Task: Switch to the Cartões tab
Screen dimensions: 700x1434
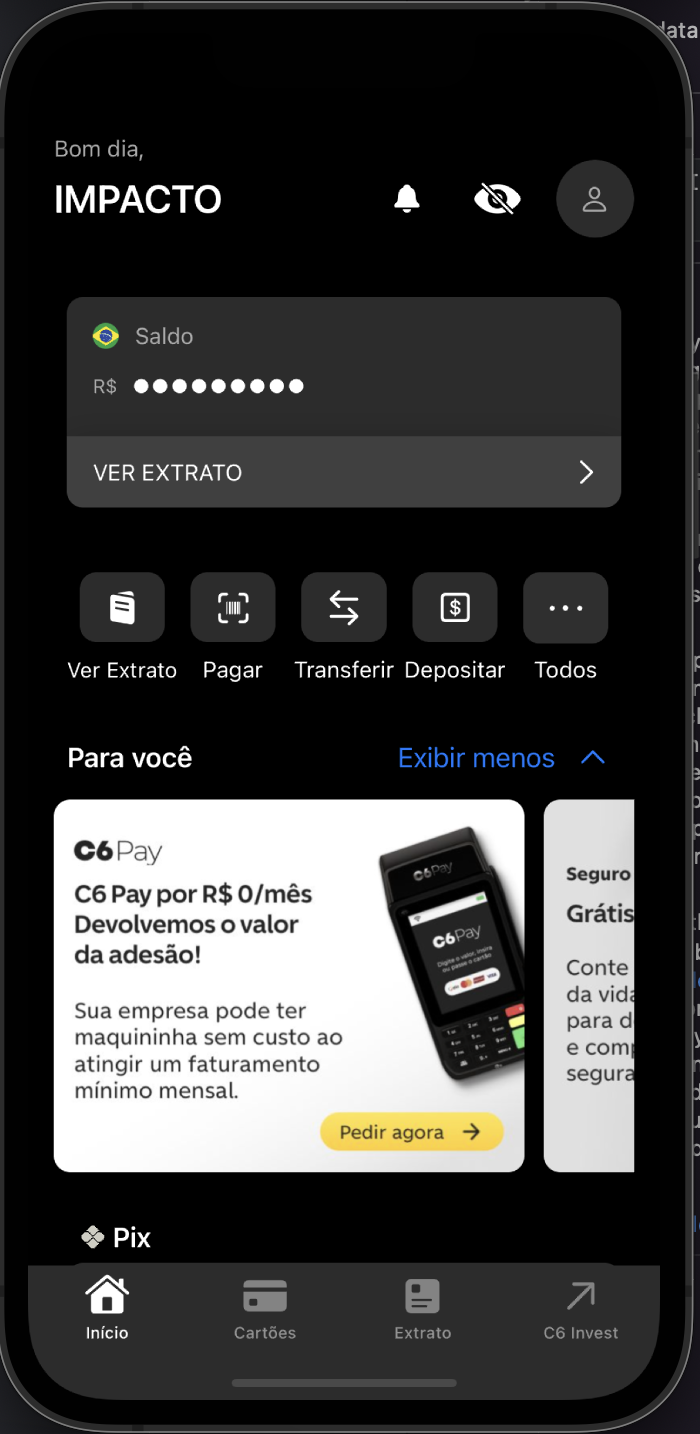Action: pos(265,1308)
